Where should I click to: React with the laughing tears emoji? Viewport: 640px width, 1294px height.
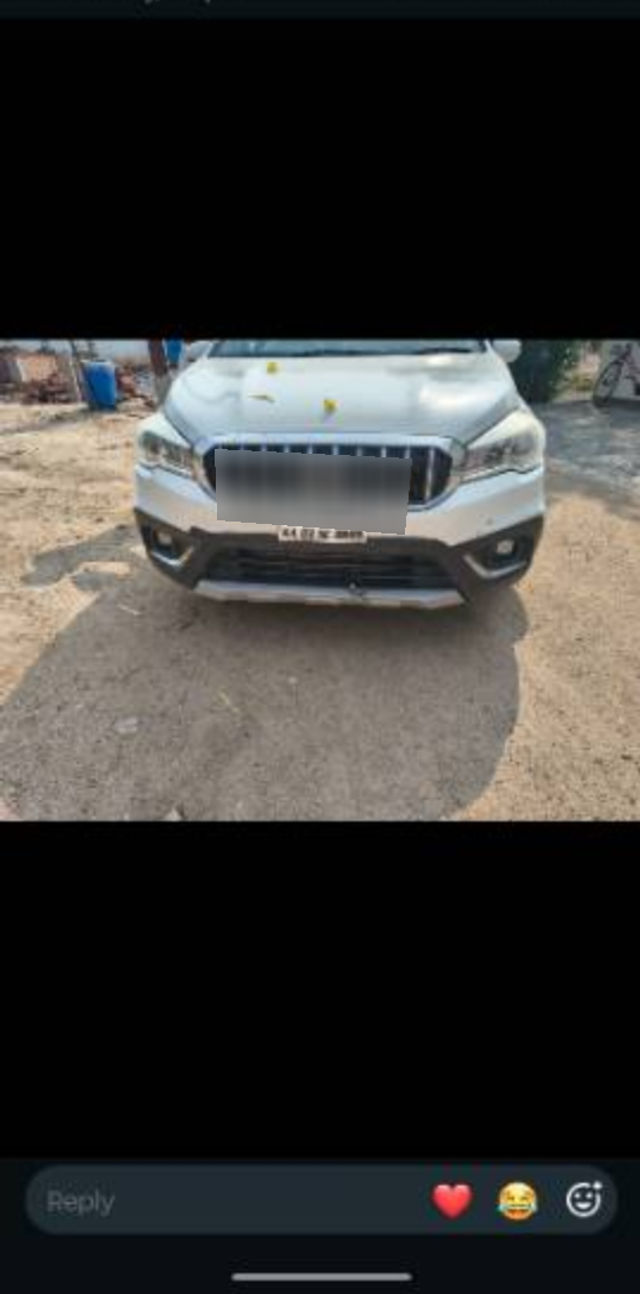pos(517,1201)
